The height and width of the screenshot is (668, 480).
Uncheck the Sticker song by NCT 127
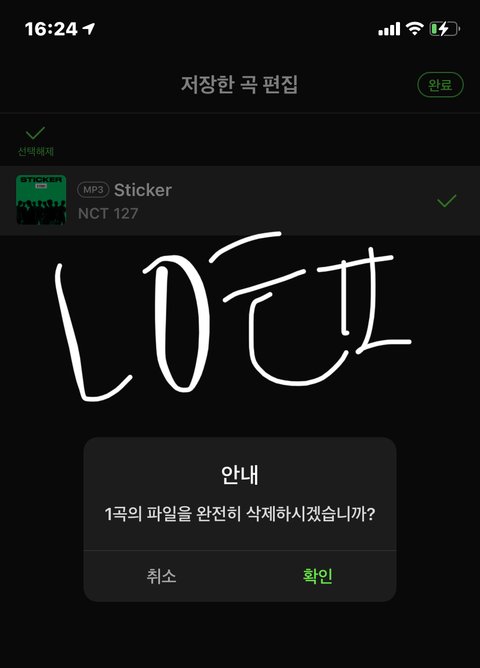tap(446, 201)
